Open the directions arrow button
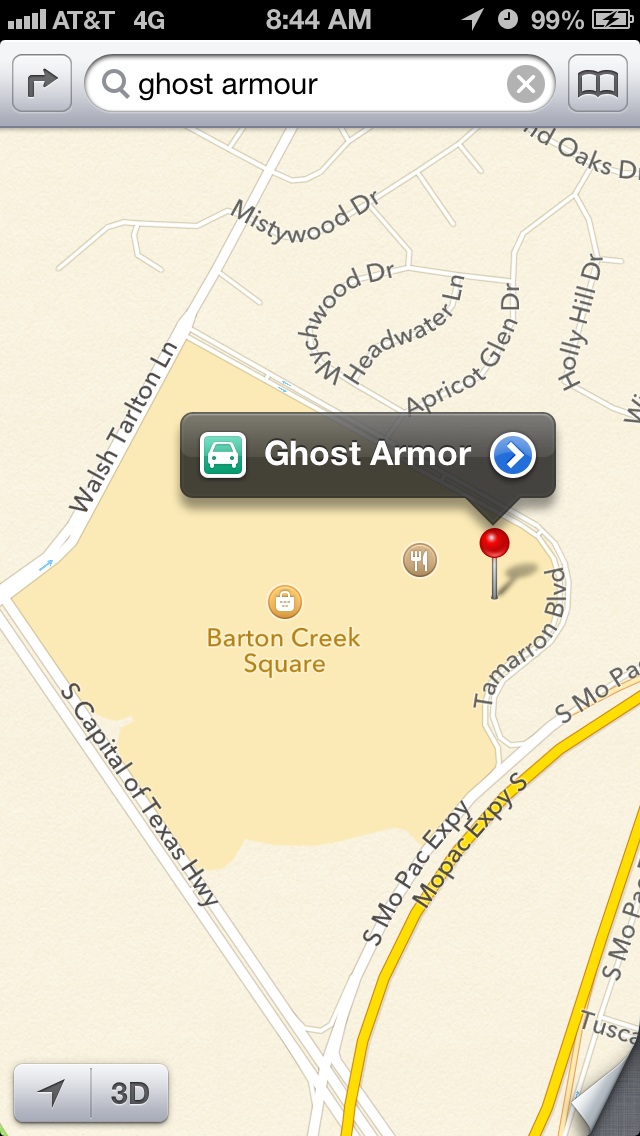640x1136 pixels. (42, 83)
